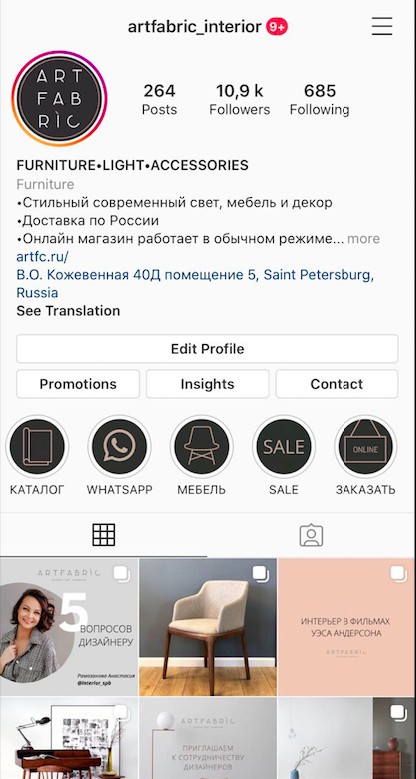Open the КАТАЛОГ highlight
416x779 pixels.
[x=37, y=447]
